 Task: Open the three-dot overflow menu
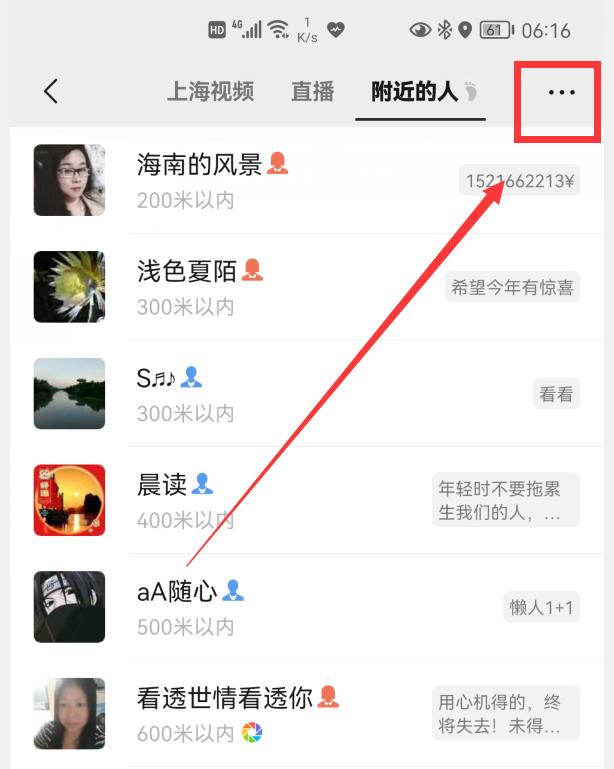[561, 93]
